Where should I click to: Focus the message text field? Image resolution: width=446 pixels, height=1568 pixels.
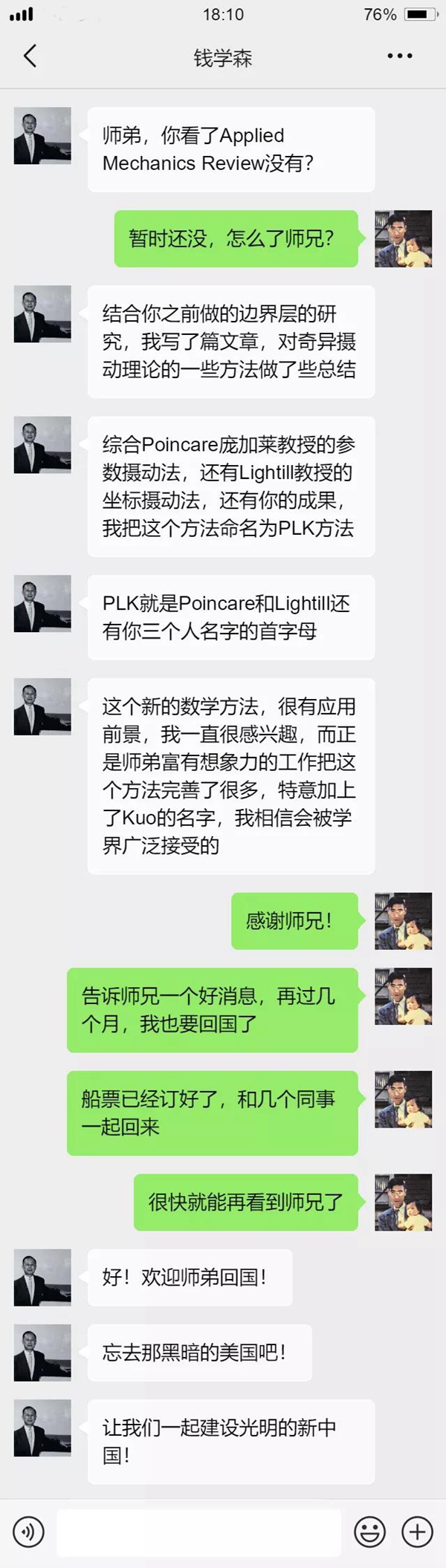[x=198, y=1531]
